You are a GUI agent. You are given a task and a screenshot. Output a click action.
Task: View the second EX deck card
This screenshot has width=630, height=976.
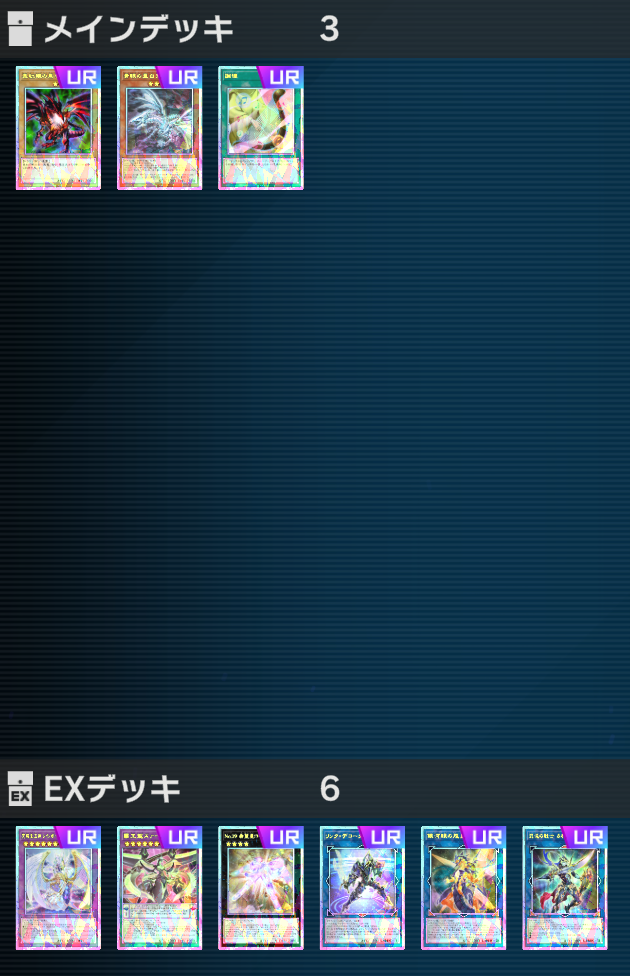160,888
